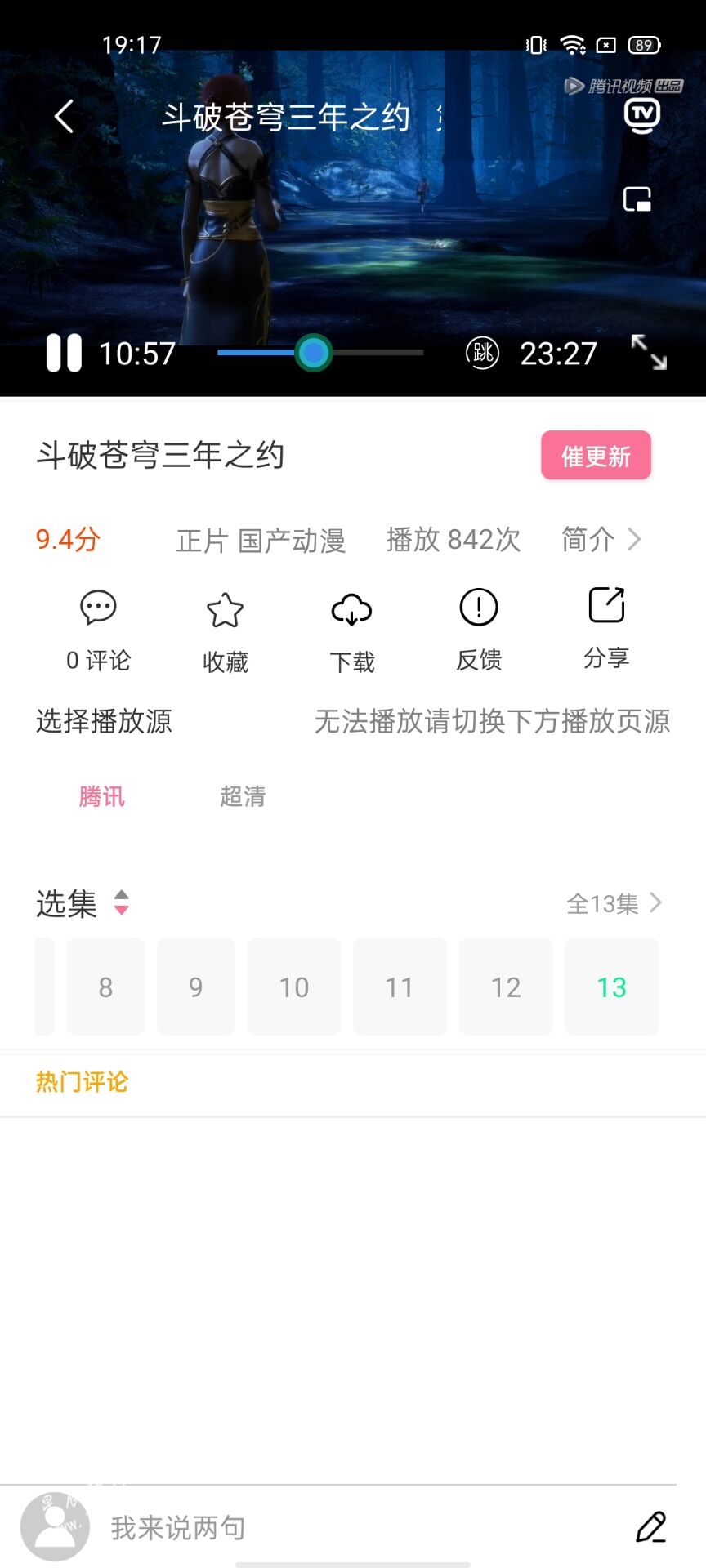Select the 腾讯 playback source
This screenshot has height=1568, width=706.
click(x=101, y=796)
